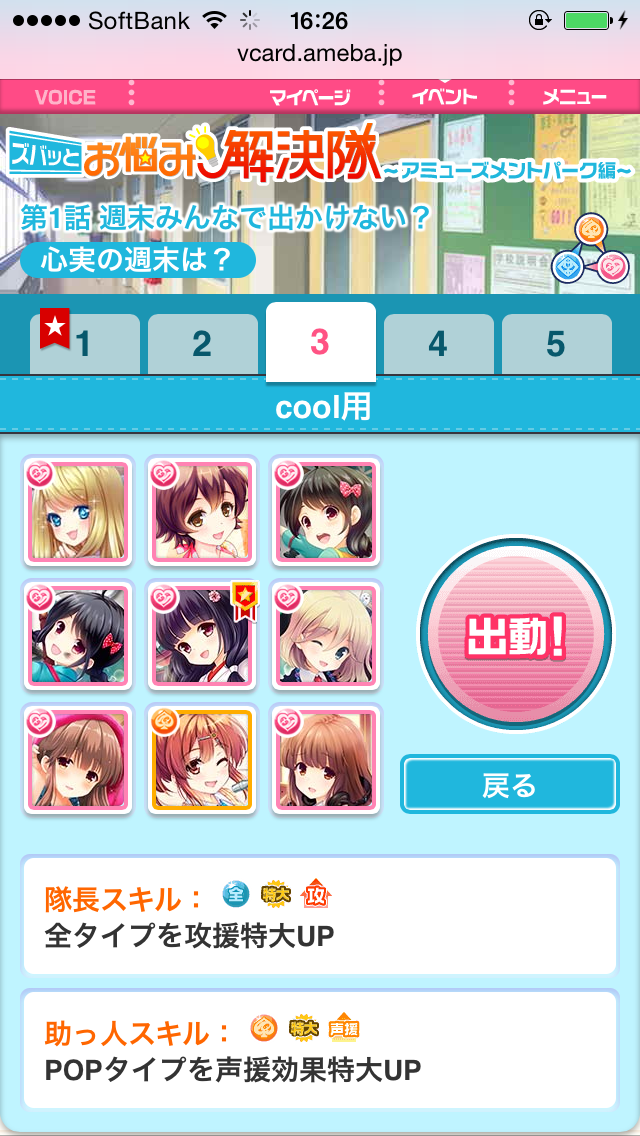
Task: Open the leader card with gold star badge
Action: (x=202, y=634)
